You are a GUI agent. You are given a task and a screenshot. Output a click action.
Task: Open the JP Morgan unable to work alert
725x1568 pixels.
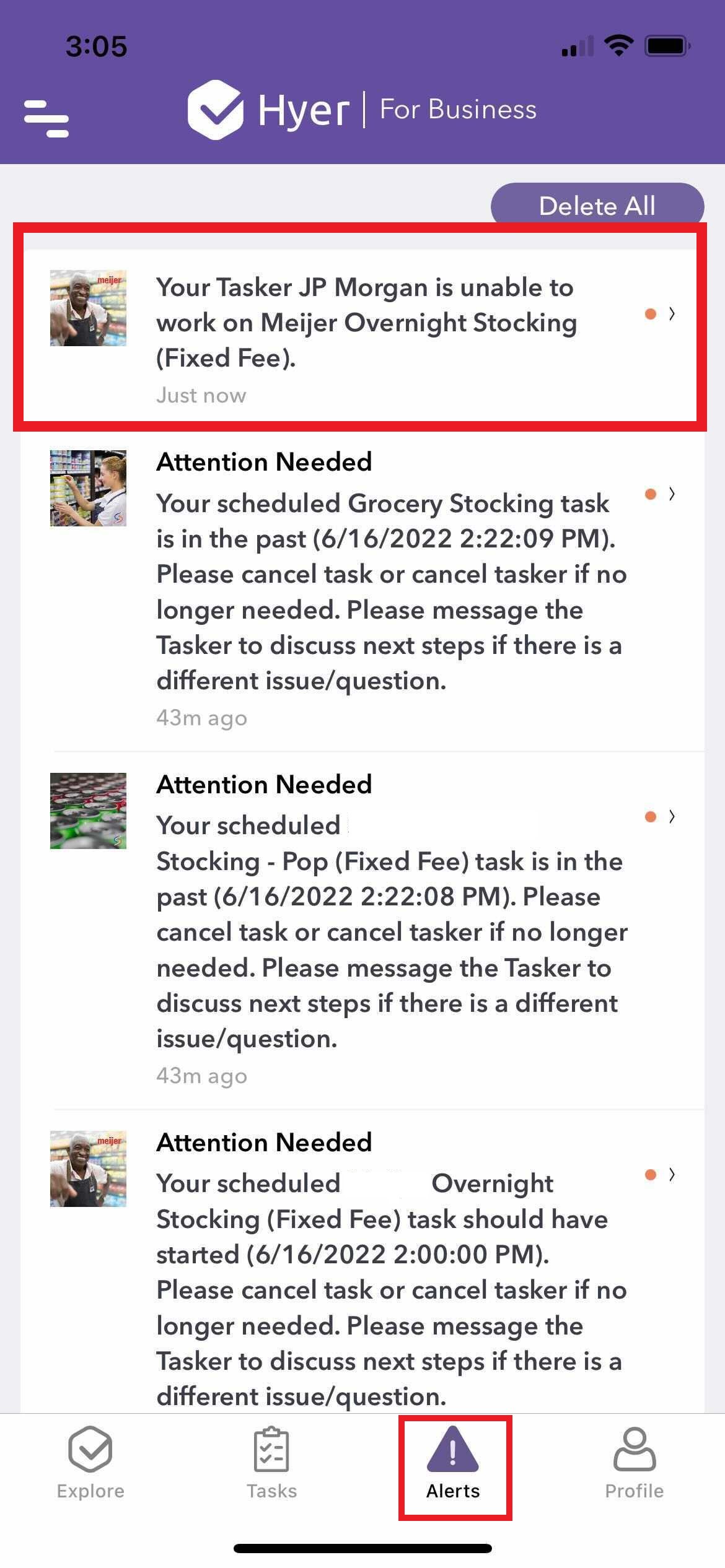(x=366, y=322)
